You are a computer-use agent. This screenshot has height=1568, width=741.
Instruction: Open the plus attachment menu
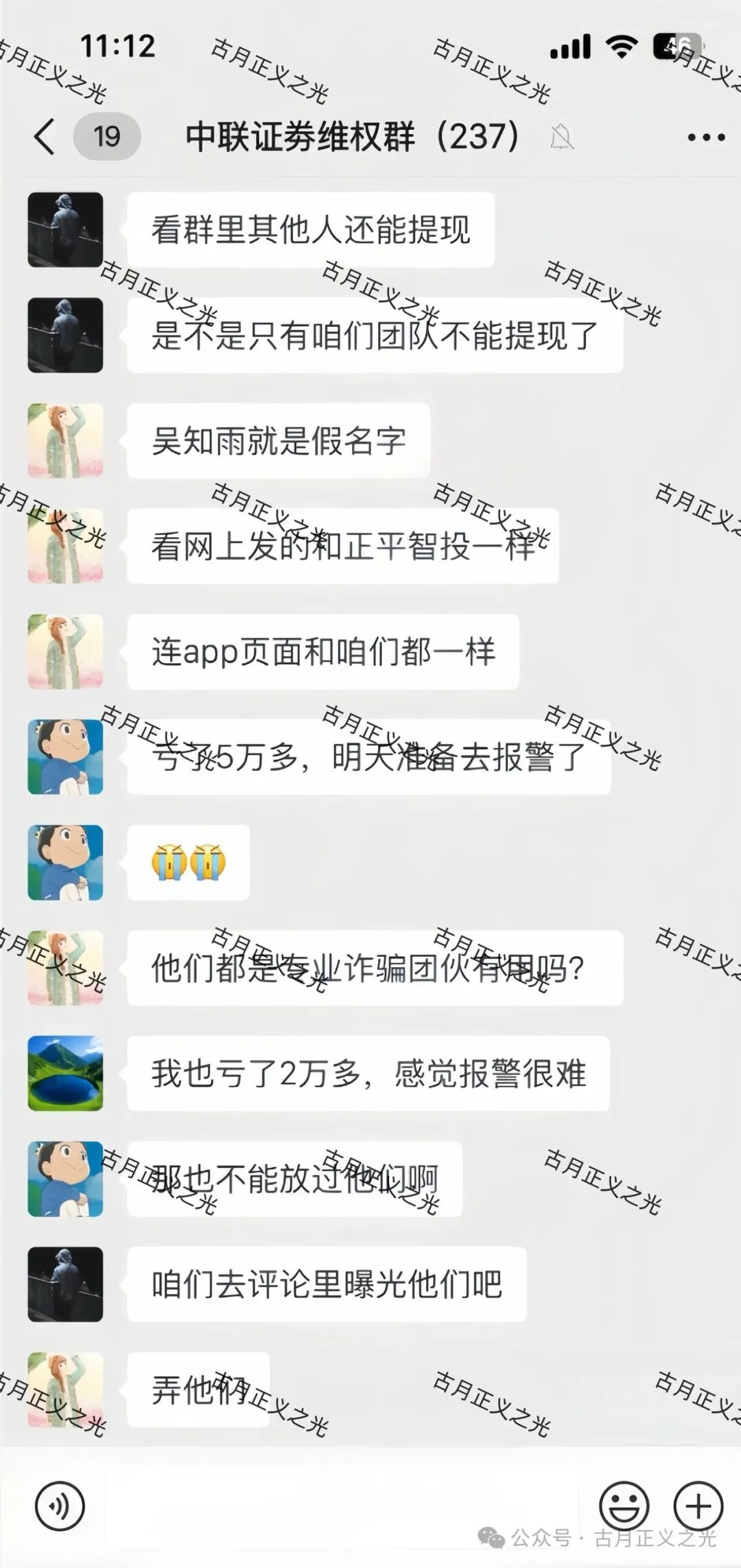click(x=698, y=1506)
